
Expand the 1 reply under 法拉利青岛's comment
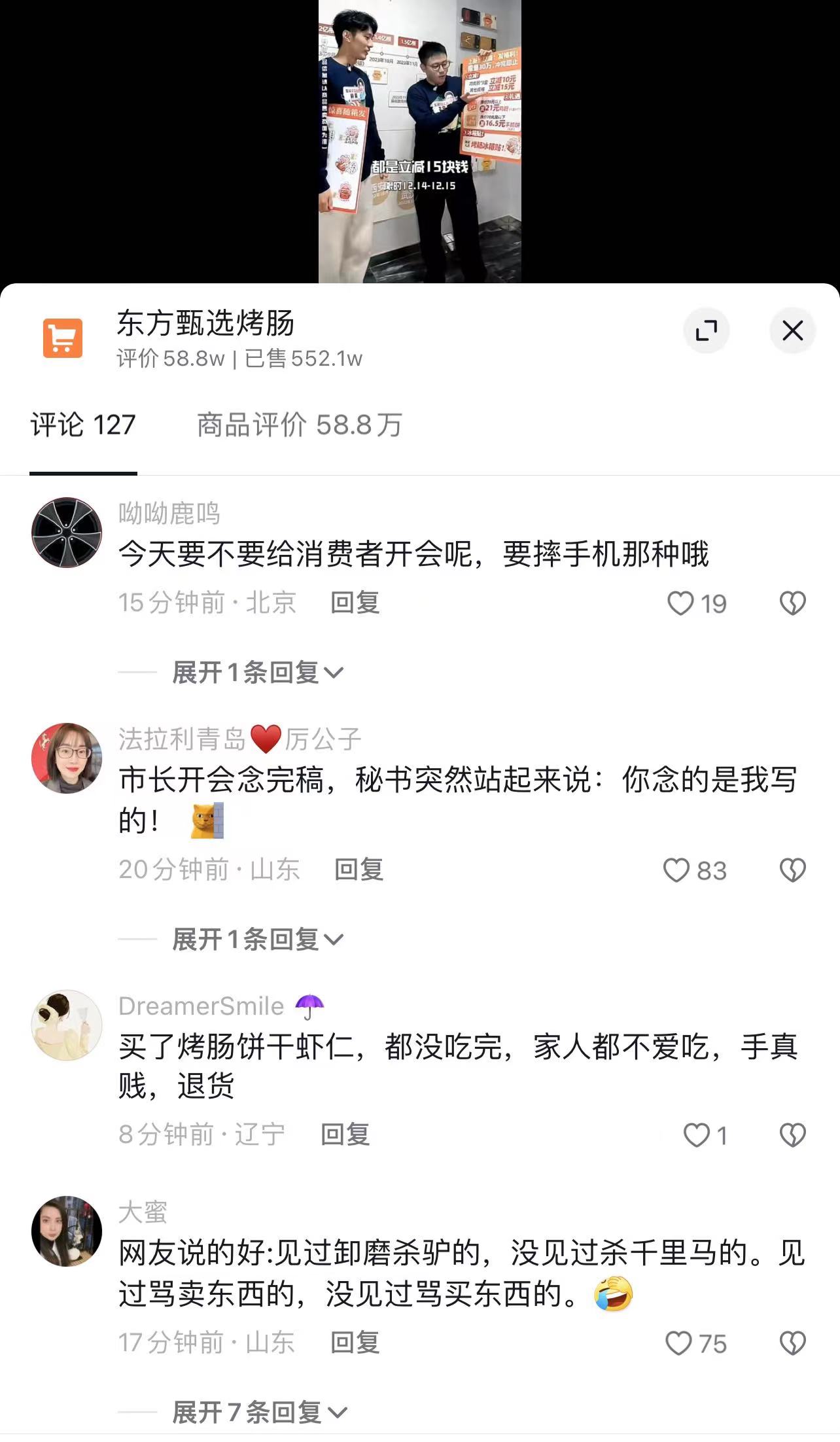click(x=257, y=940)
